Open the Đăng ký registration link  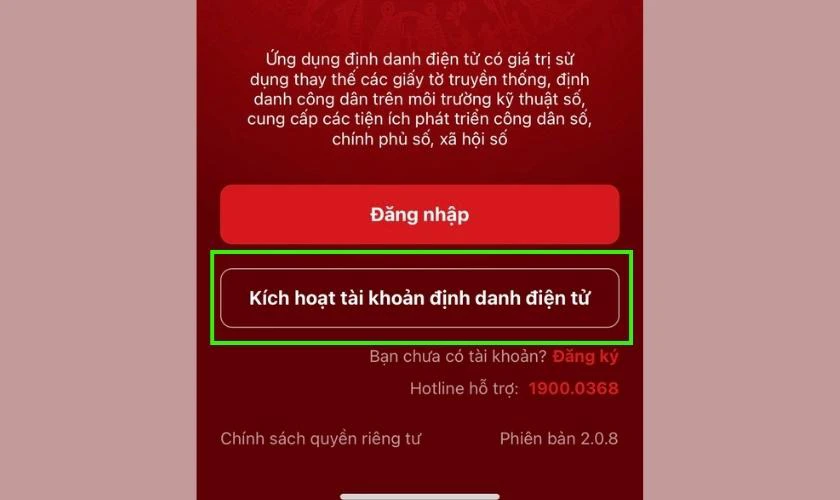(587, 356)
